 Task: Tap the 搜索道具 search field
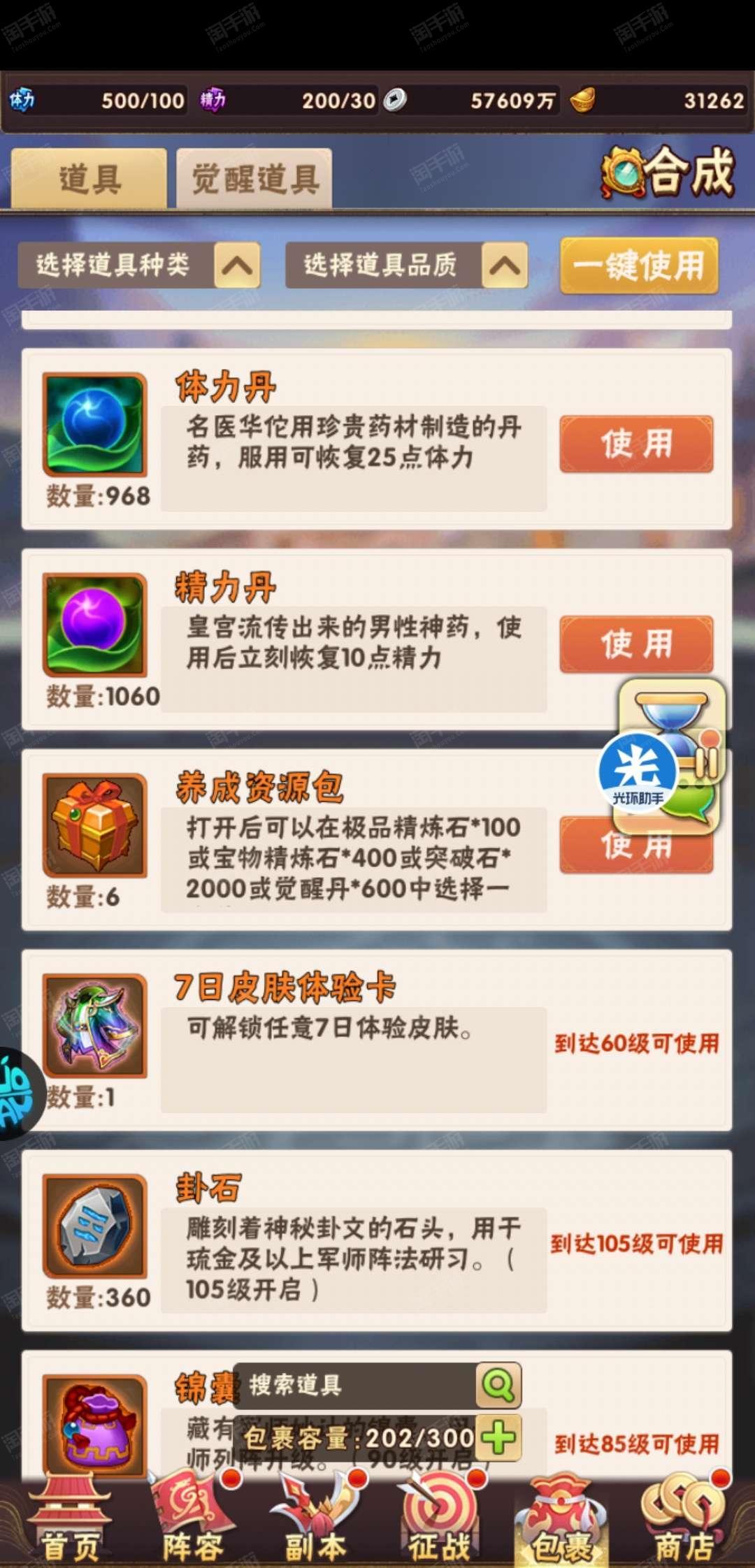coord(355,1385)
